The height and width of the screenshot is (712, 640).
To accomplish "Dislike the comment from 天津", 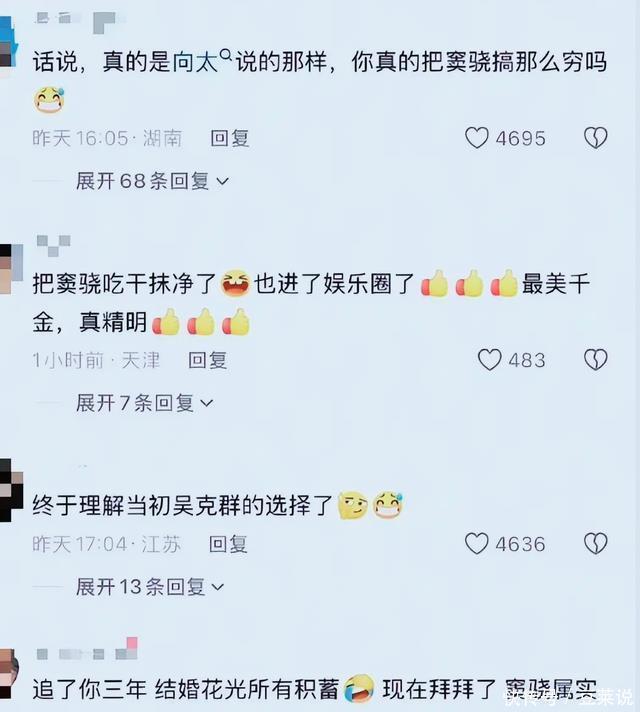I will tap(596, 360).
